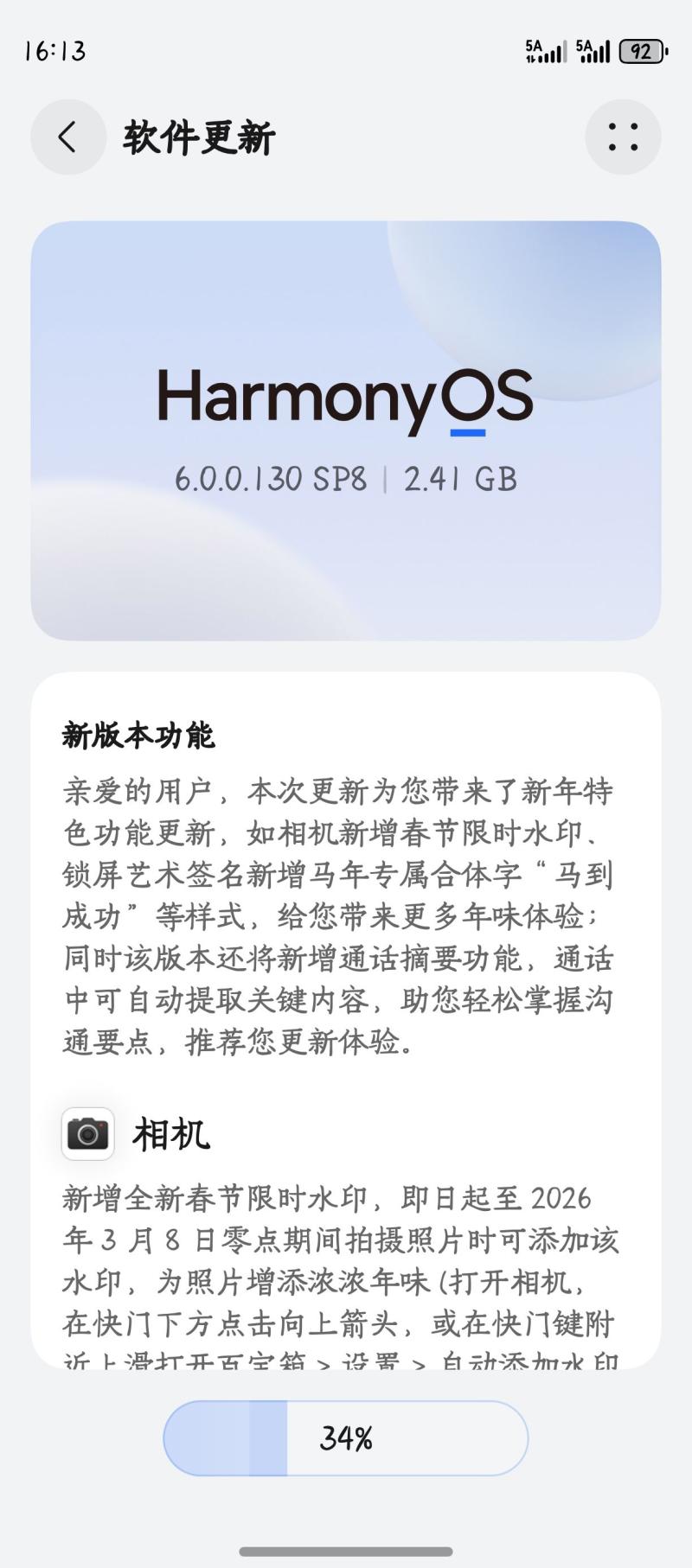The width and height of the screenshot is (692, 1568).
Task: Open the four-dot more options menu
Action: click(623, 137)
